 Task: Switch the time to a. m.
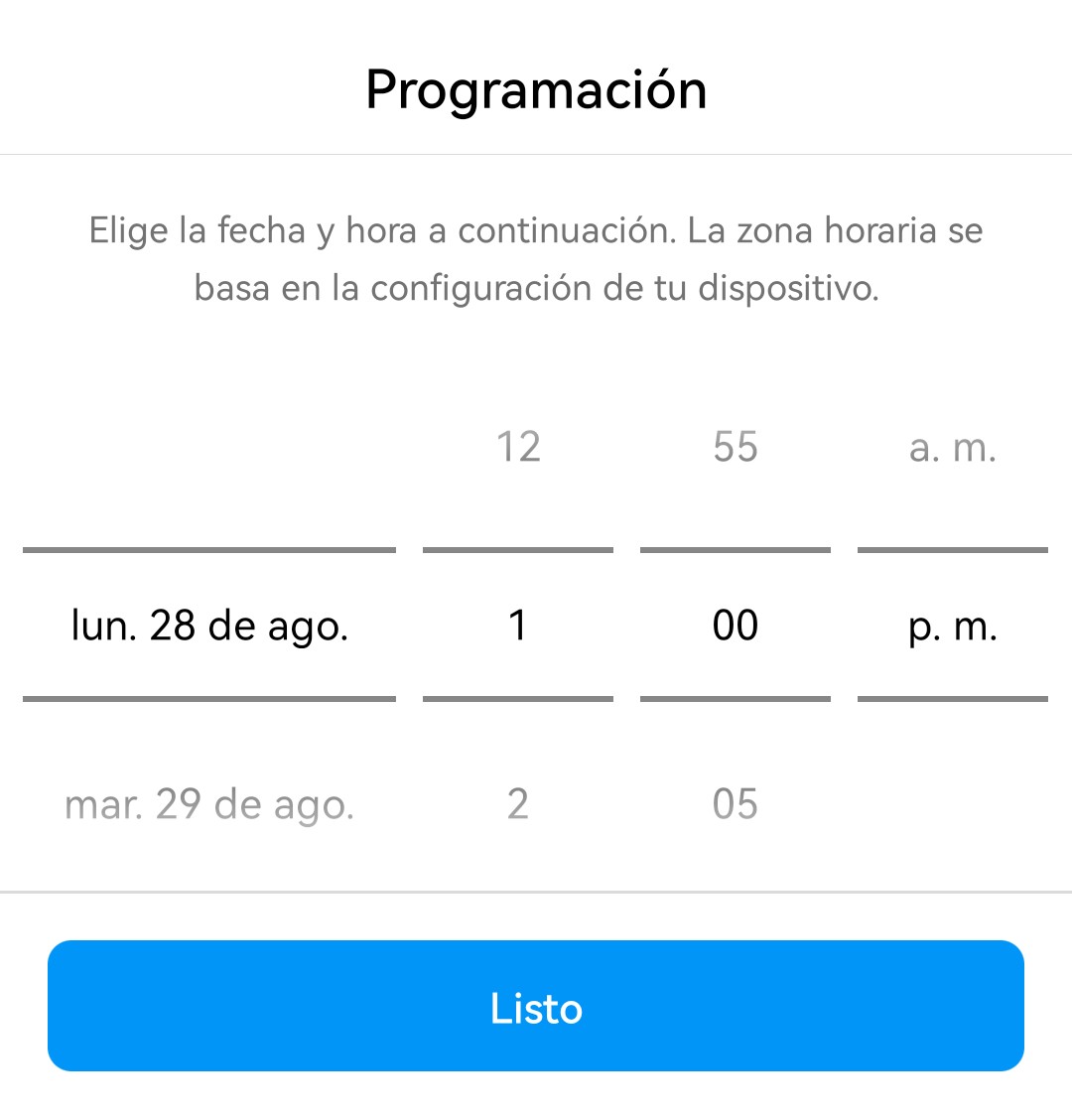coord(951,449)
